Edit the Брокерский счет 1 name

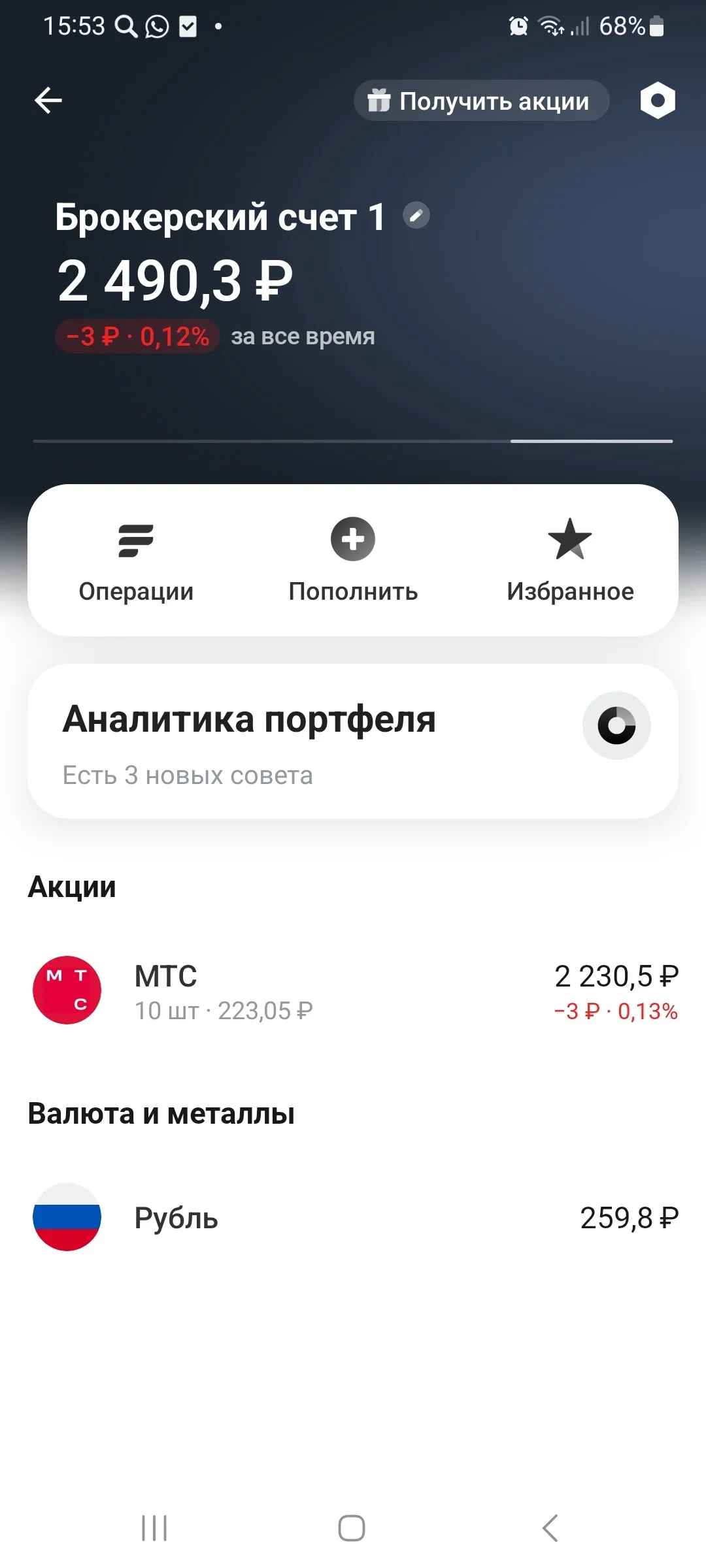pyautogui.click(x=416, y=215)
